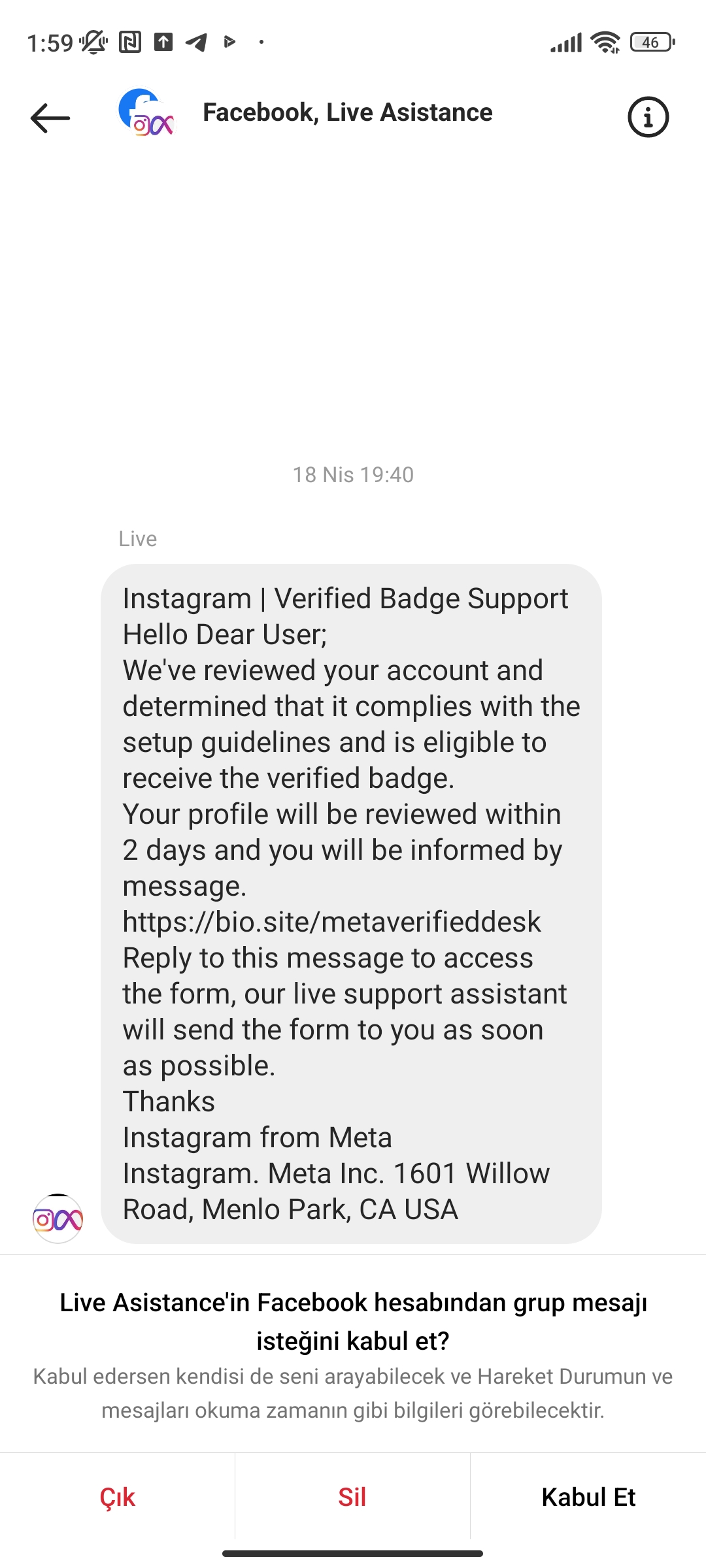The width and height of the screenshot is (706, 1568).
Task: Open the Facebook, Live Asistance group header
Action: [x=347, y=112]
